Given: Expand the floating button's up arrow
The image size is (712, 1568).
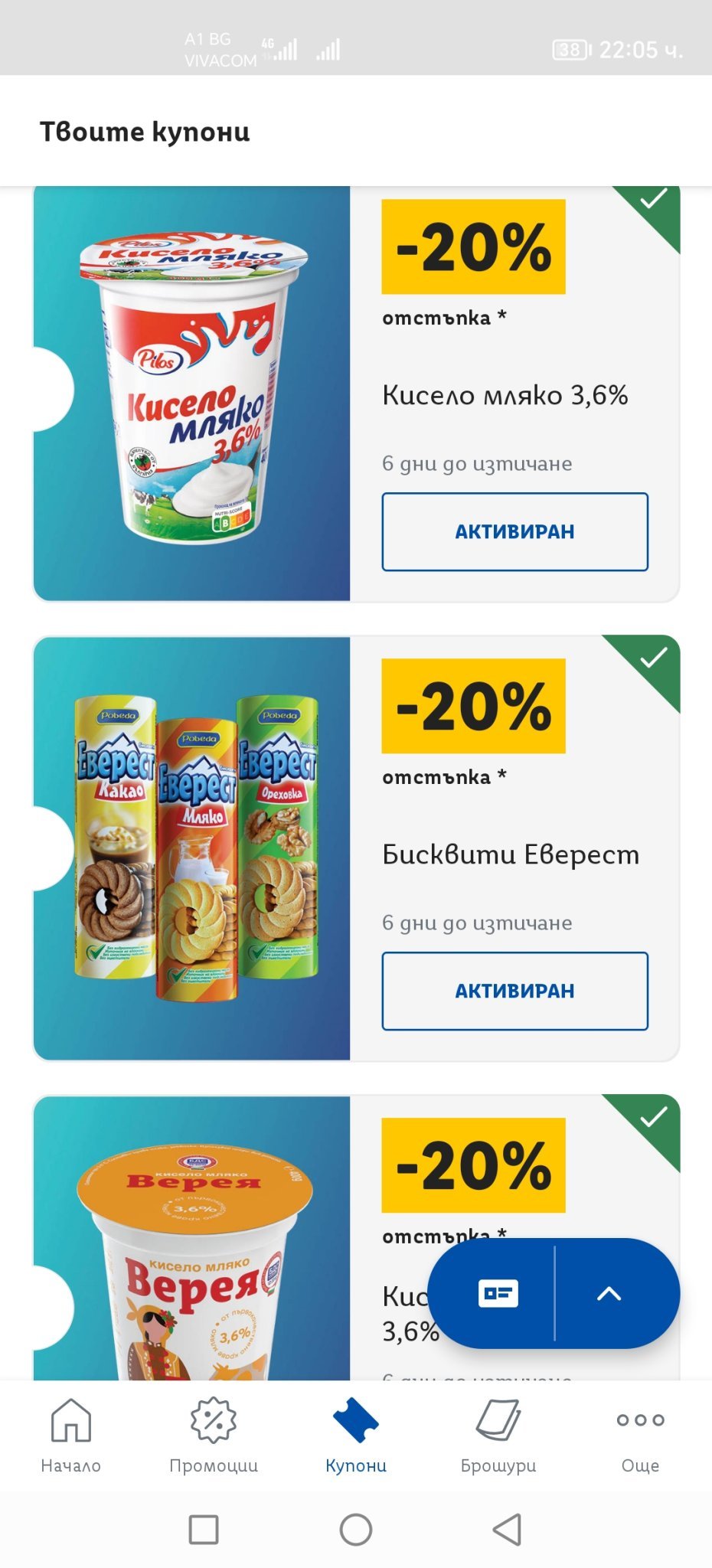Looking at the screenshot, I should 609,1293.
